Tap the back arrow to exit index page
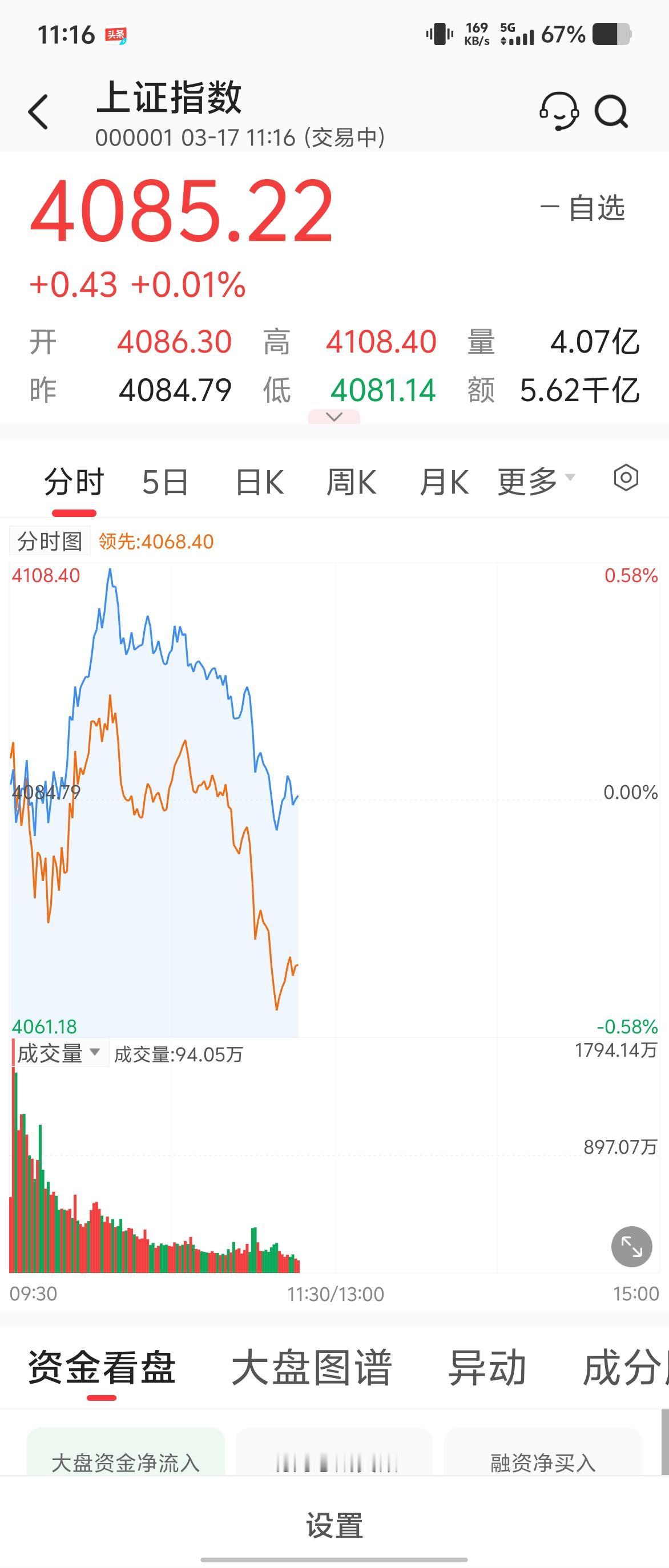 pyautogui.click(x=38, y=111)
